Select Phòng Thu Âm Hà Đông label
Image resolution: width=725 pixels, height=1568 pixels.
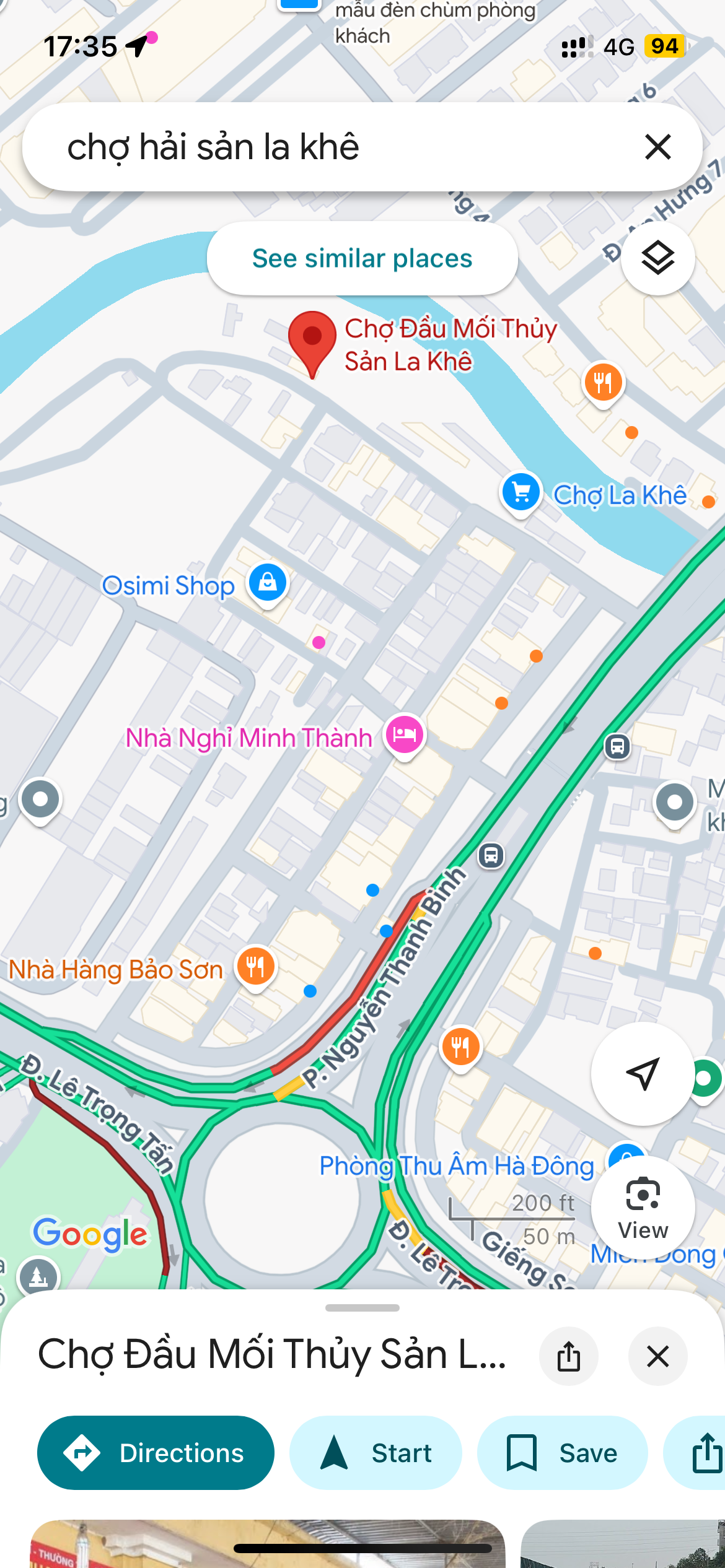[457, 1166]
